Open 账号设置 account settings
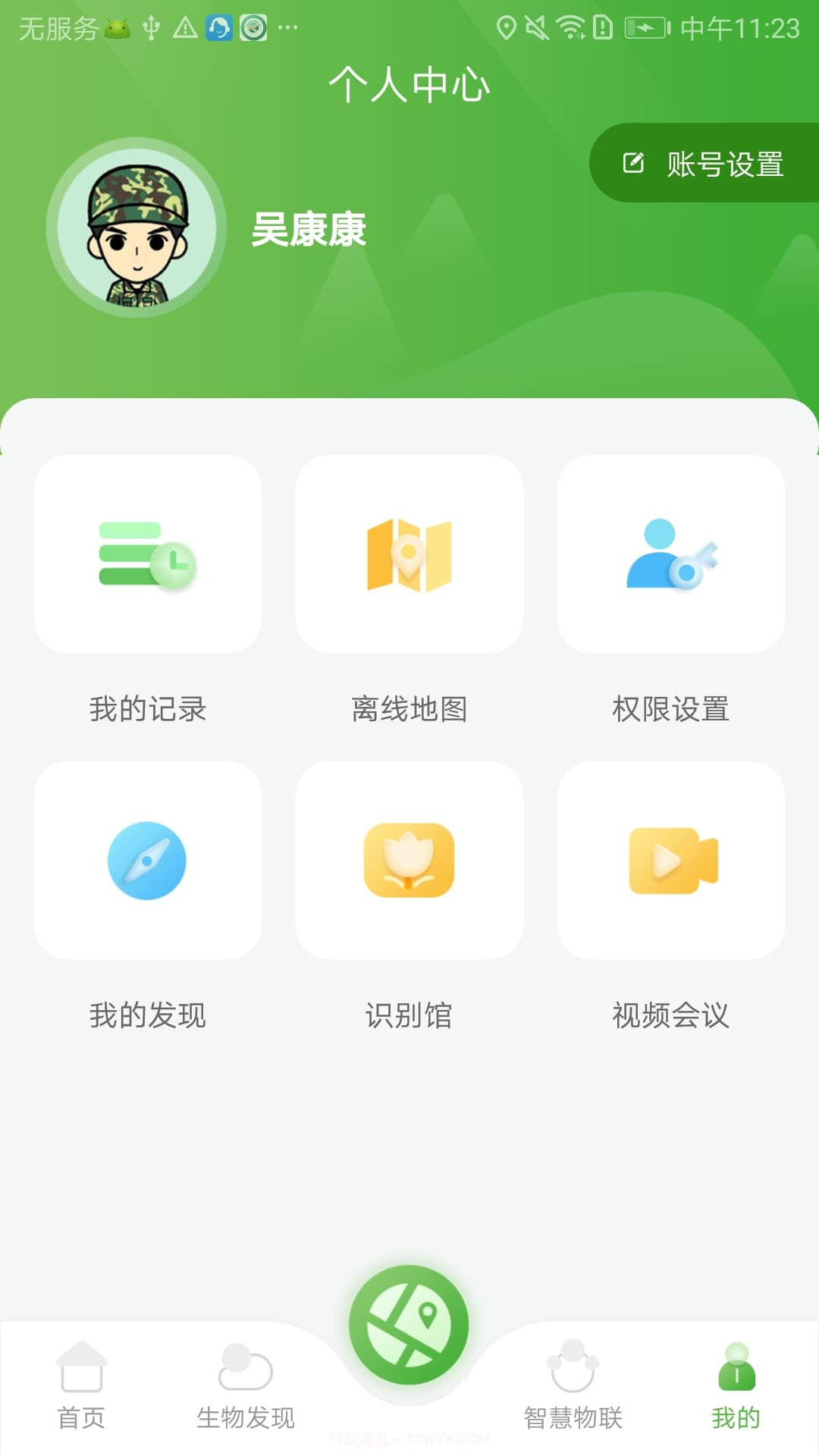Viewport: 819px width, 1456px height. point(705,163)
